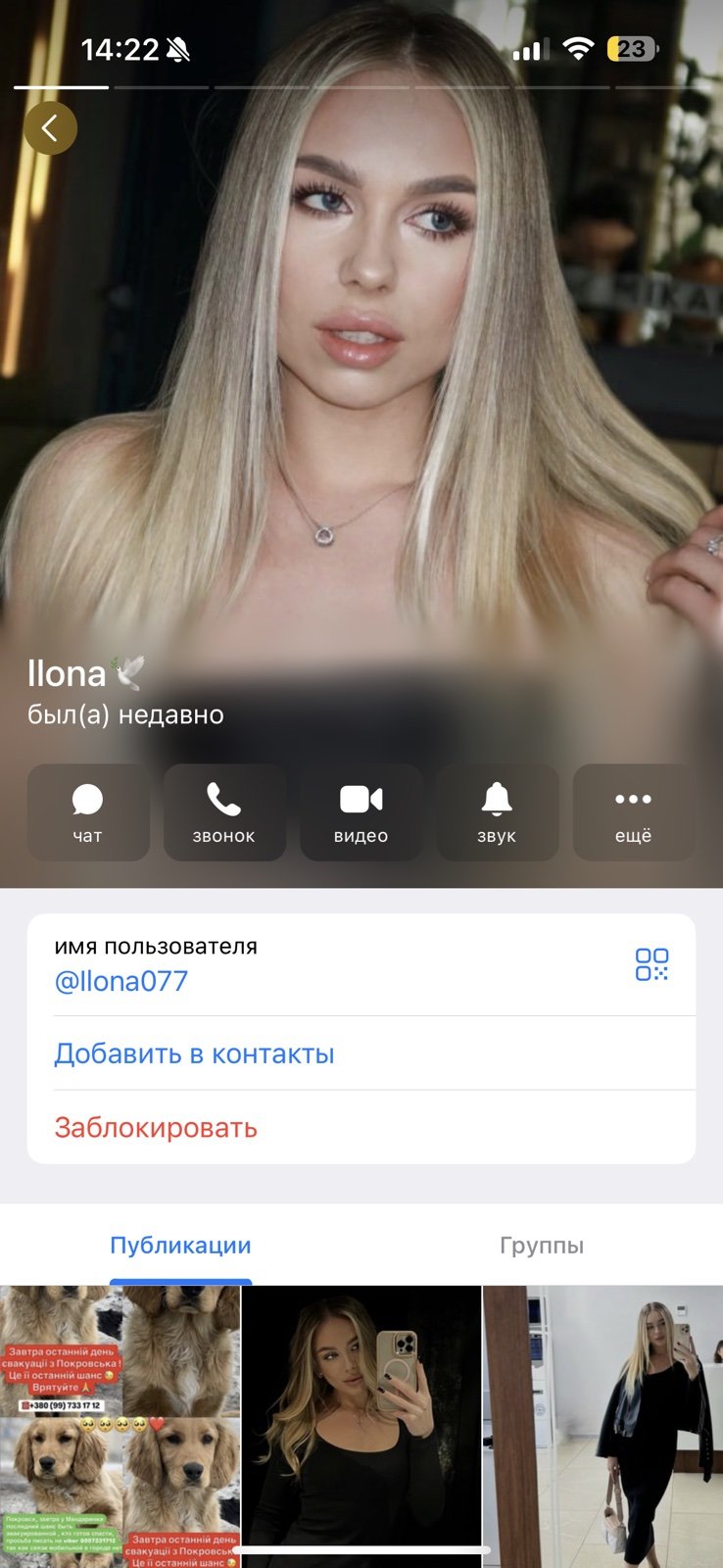723x1568 pixels.
Task: Open chat with Ilona
Action: click(x=88, y=812)
